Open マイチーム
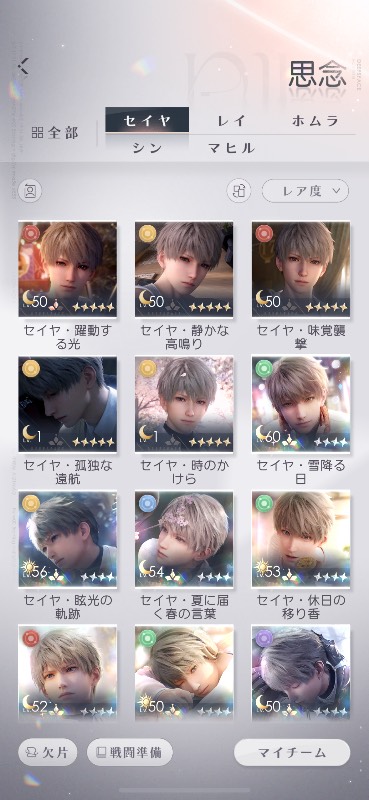 click(x=292, y=752)
